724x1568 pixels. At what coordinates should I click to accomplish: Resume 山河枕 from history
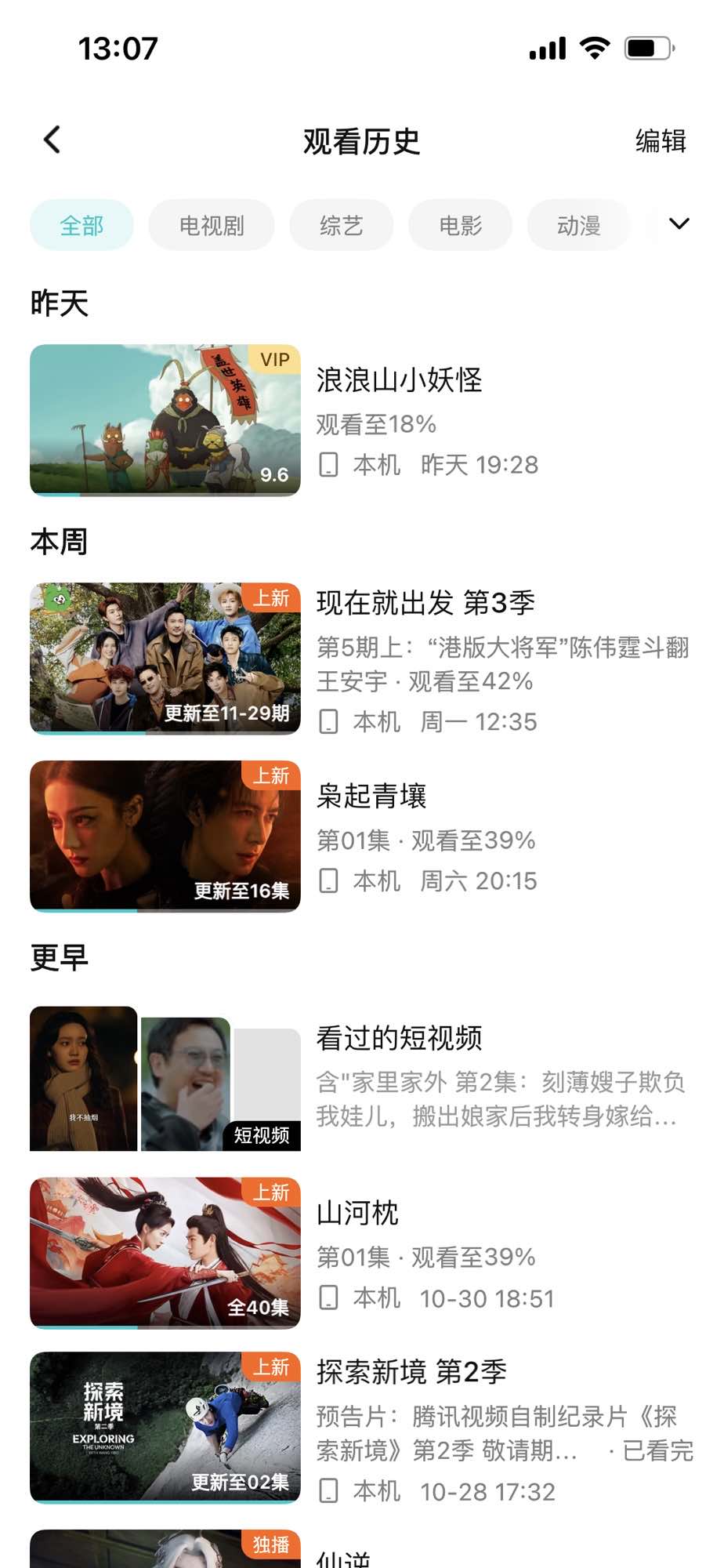(x=165, y=1253)
